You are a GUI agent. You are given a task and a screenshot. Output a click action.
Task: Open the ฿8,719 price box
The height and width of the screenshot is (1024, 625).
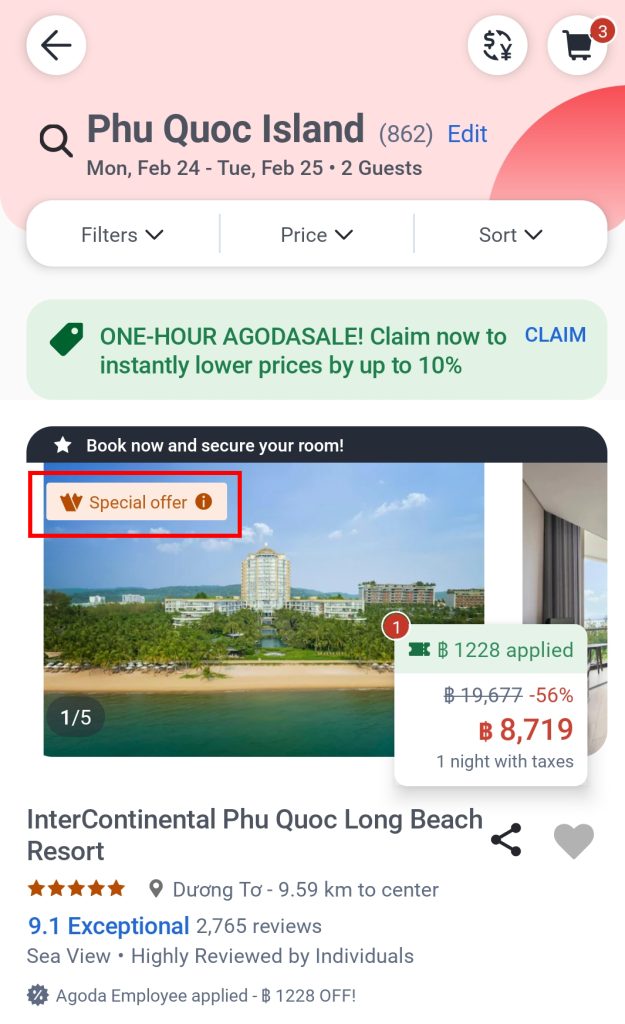tap(491, 705)
